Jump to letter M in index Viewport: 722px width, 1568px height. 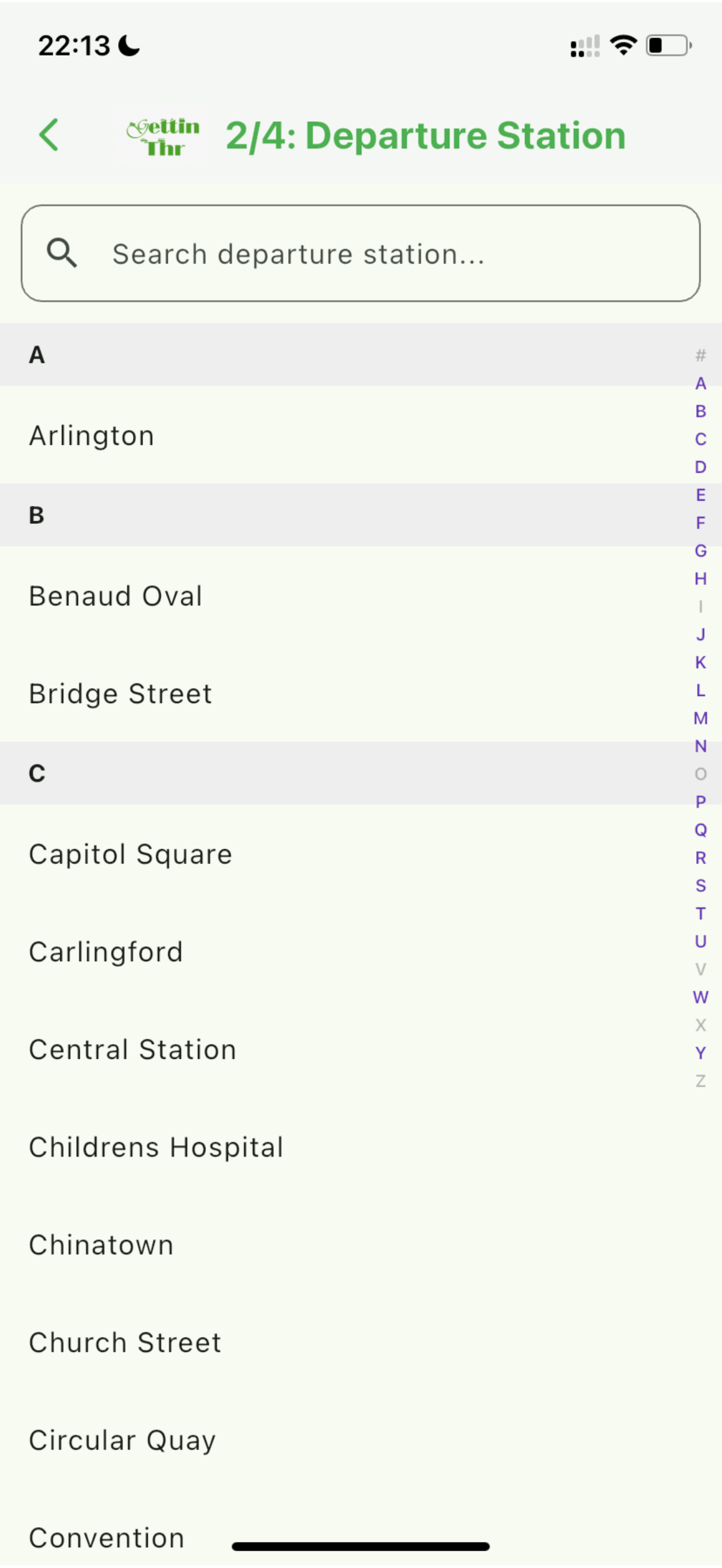pyautogui.click(x=701, y=718)
